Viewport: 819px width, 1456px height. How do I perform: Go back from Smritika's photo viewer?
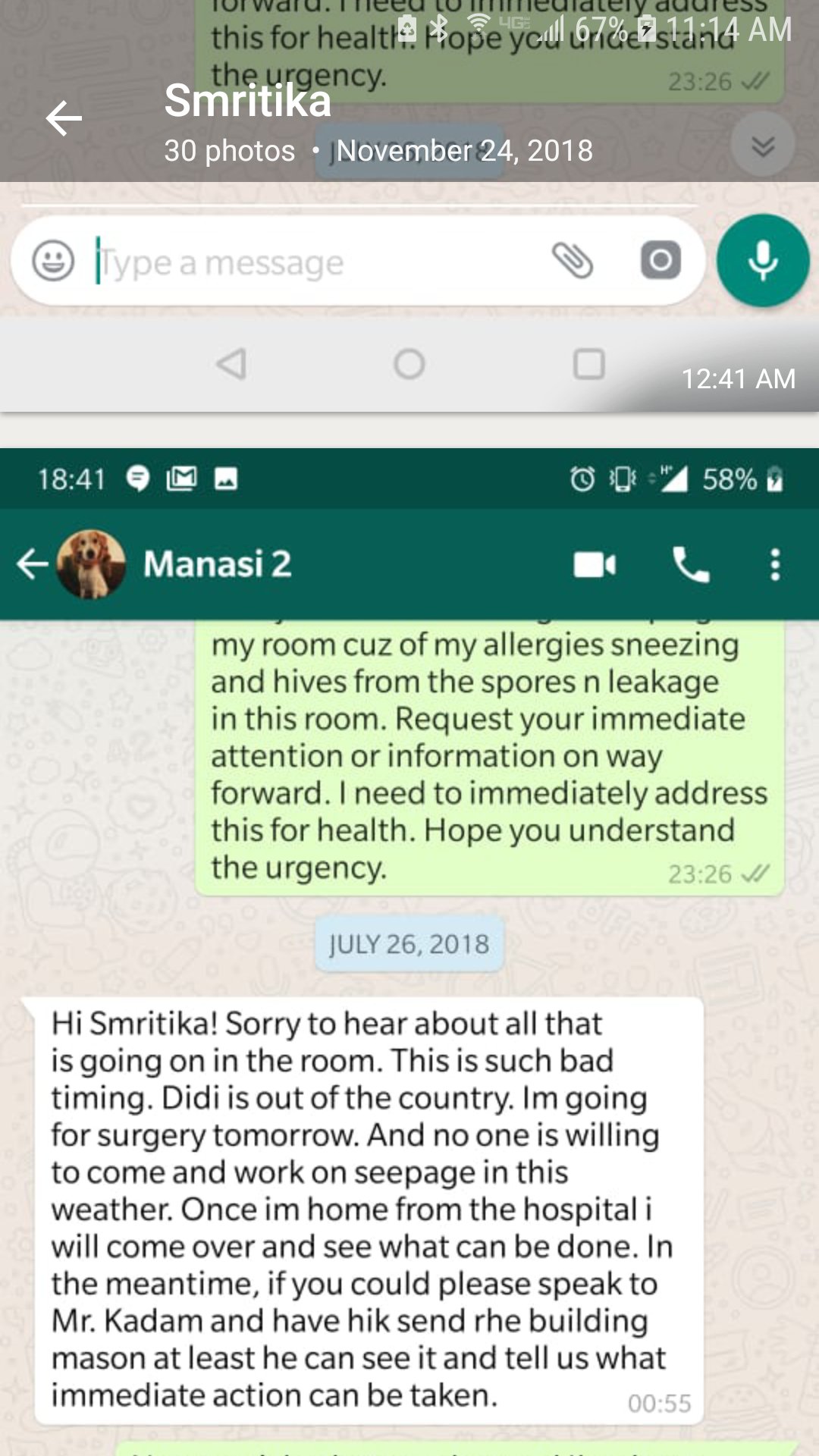click(64, 119)
